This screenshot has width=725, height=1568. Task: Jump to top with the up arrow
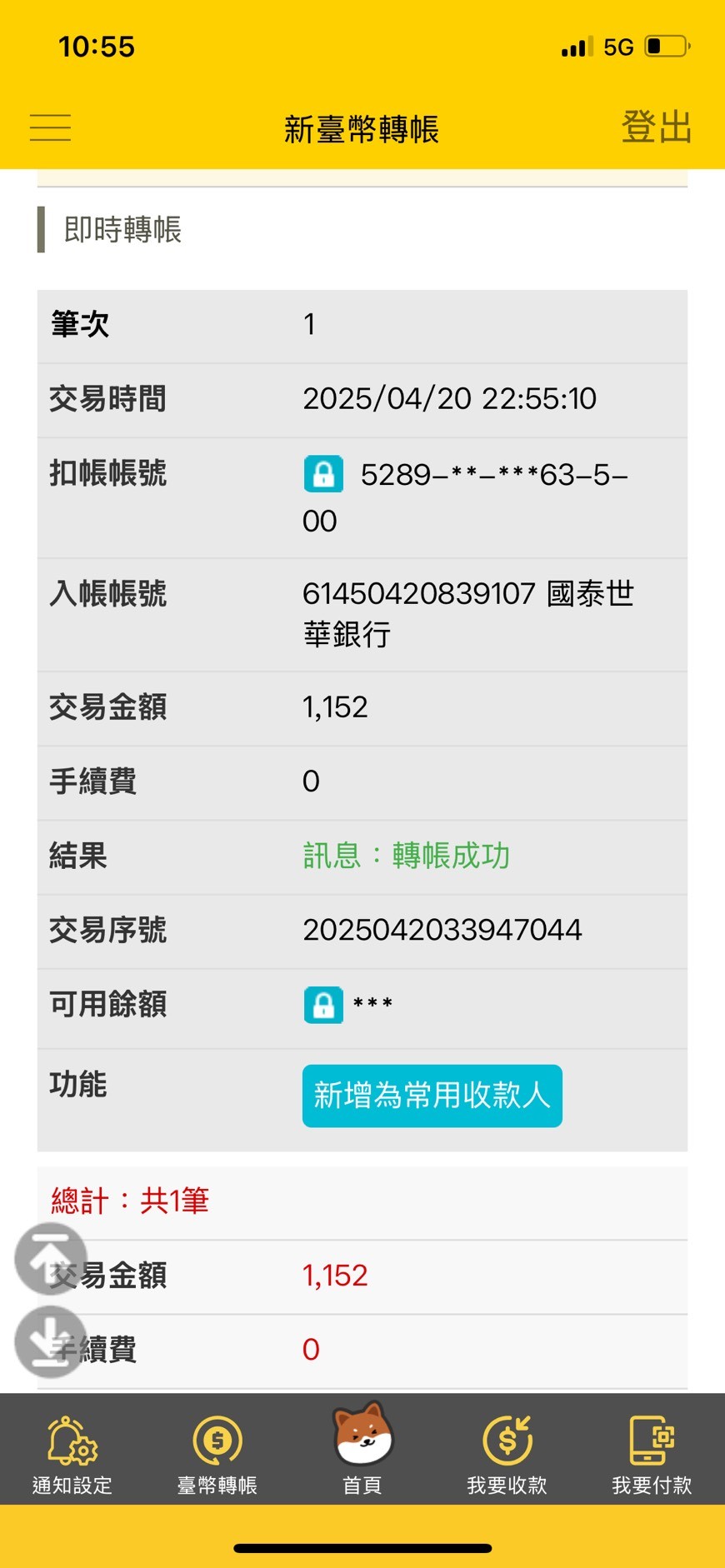click(x=51, y=1259)
